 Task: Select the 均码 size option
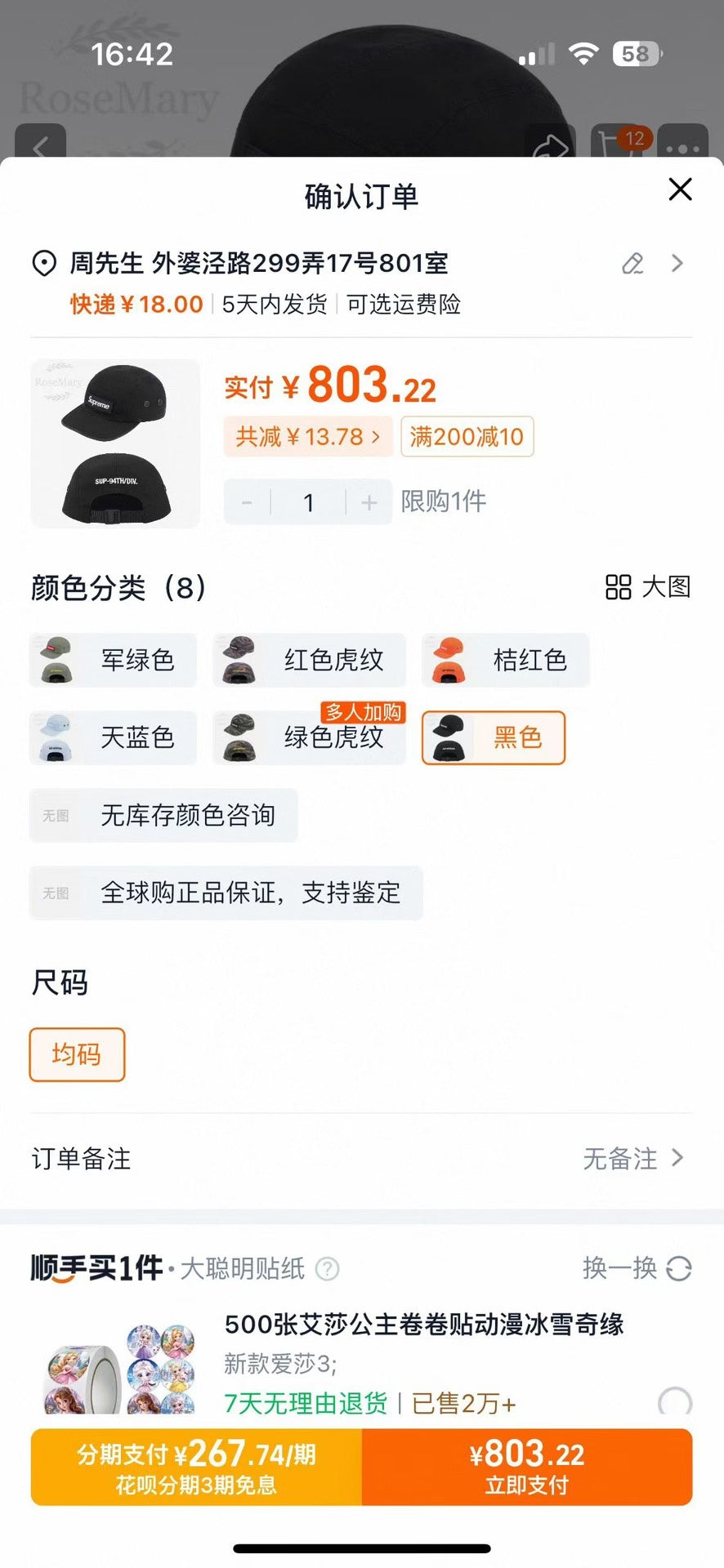pyautogui.click(x=76, y=1054)
